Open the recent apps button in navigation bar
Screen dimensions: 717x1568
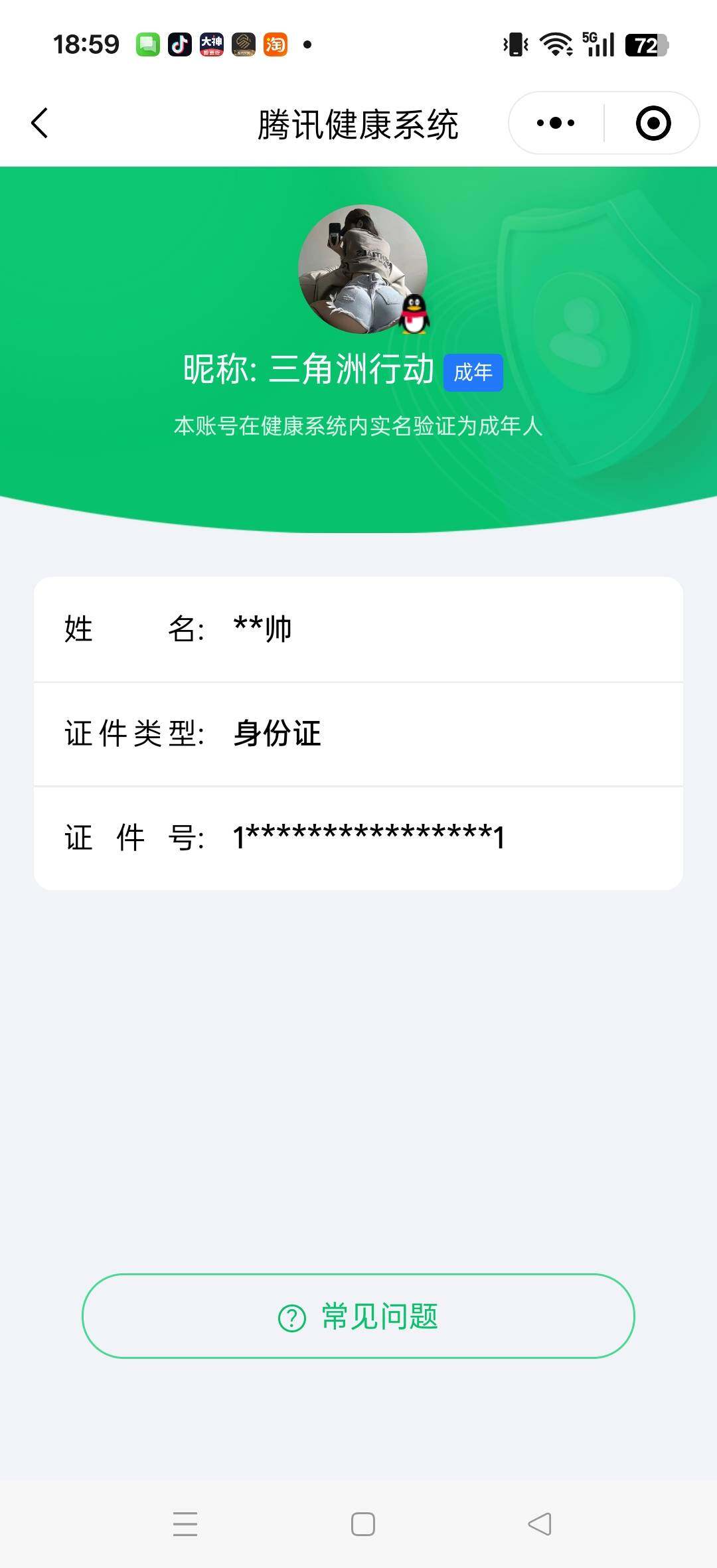pyautogui.click(x=186, y=1526)
